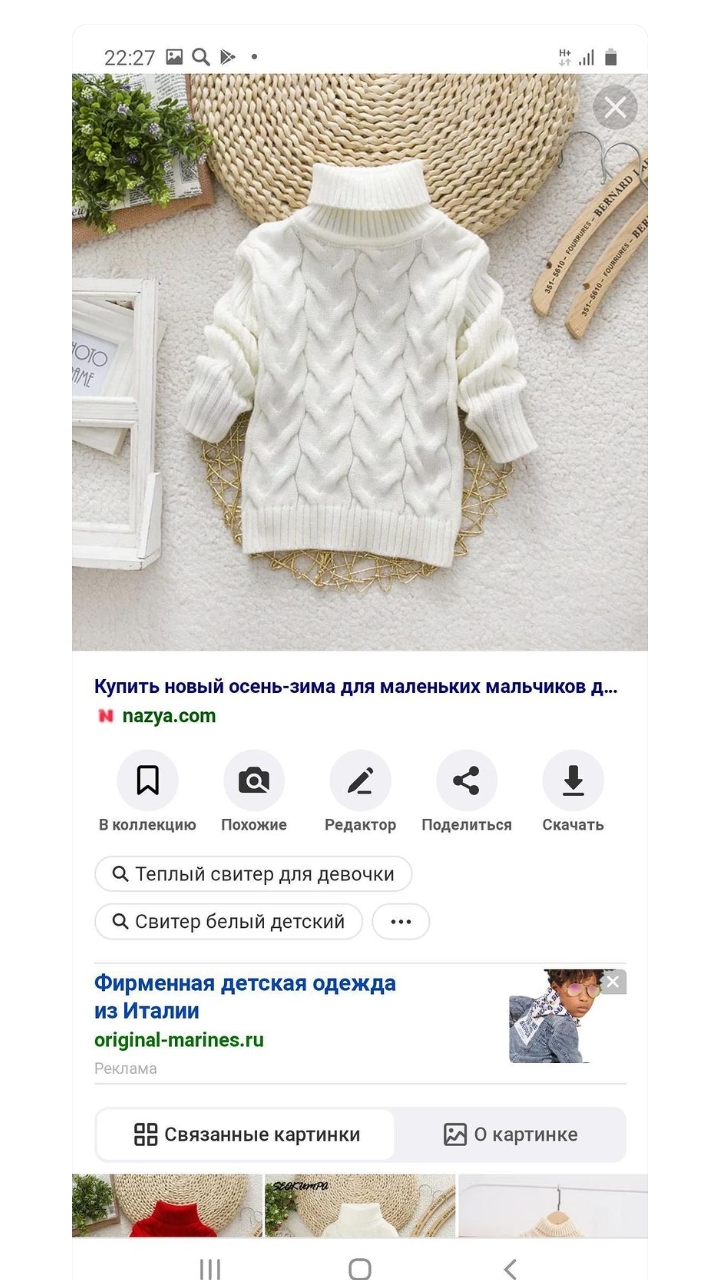This screenshot has height=1280, width=720.
Task: Switch to the О картинке tab
Action: click(510, 1135)
